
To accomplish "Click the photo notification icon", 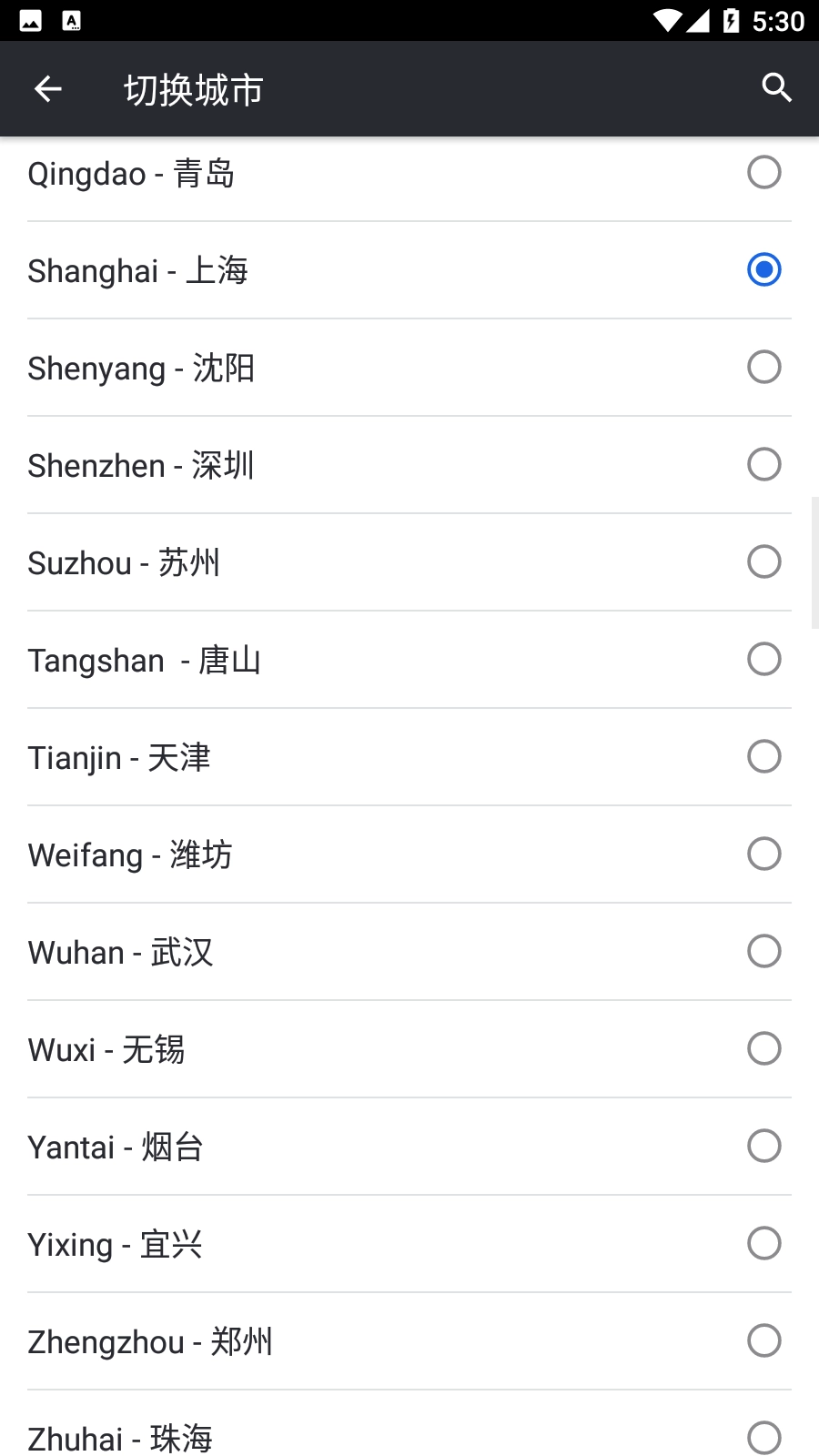I will 30,18.
